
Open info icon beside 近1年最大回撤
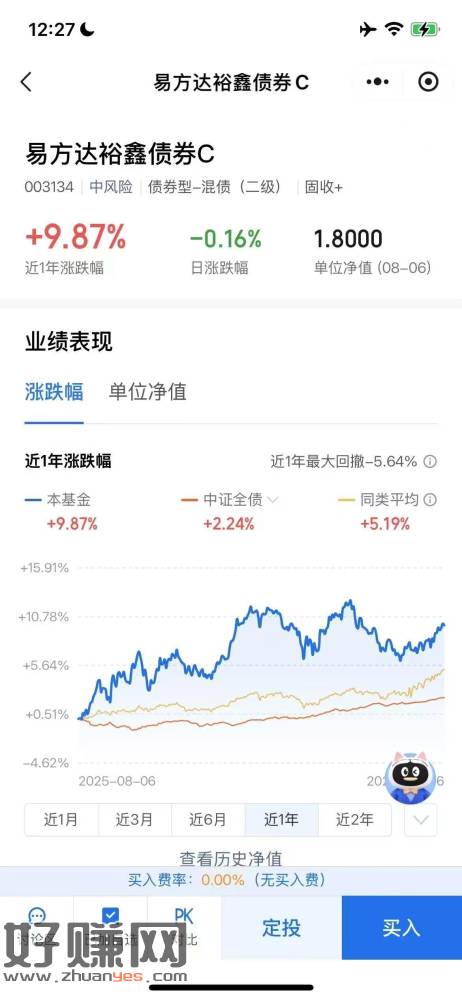431,461
